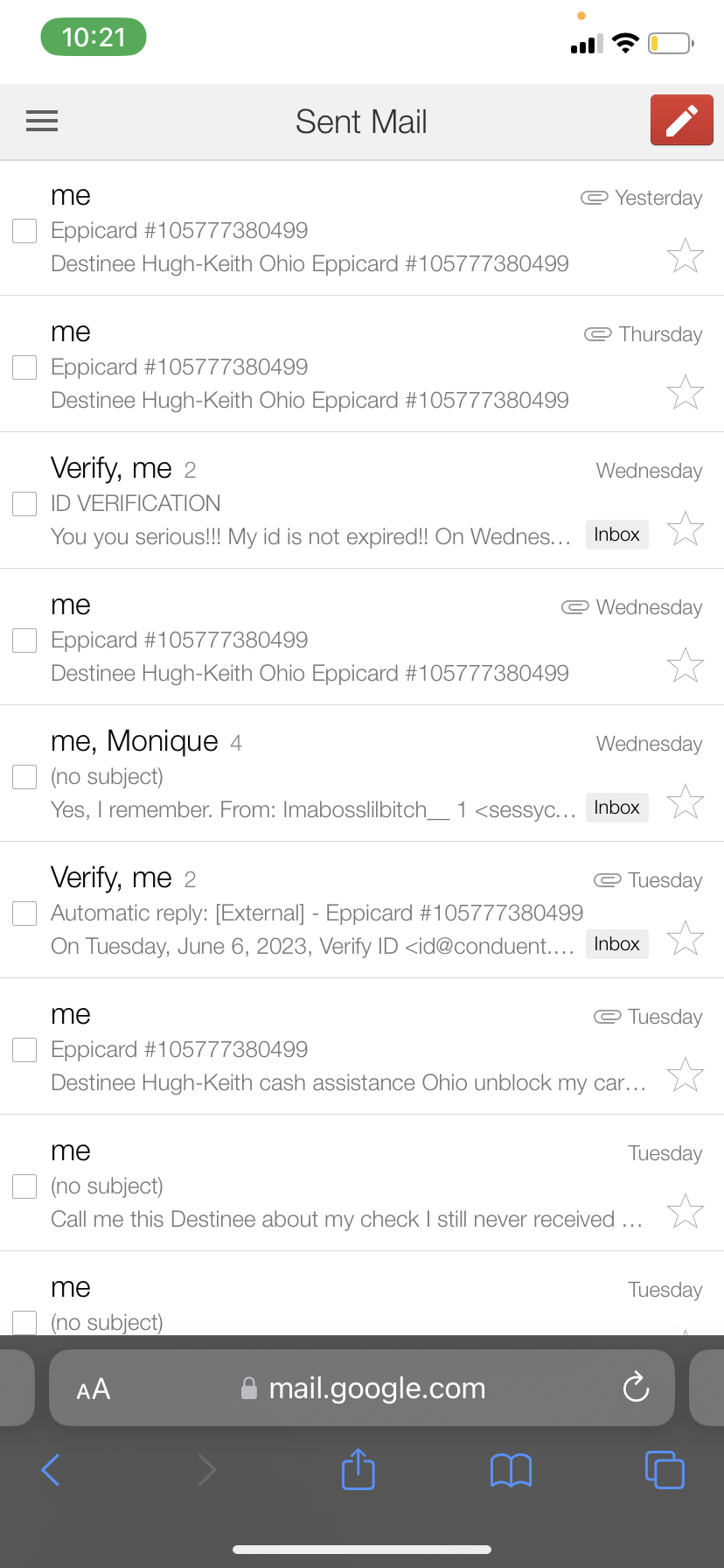Tap the Inbox label on the Monique conversation
Screen dimensions: 724x1568
[x=616, y=807]
